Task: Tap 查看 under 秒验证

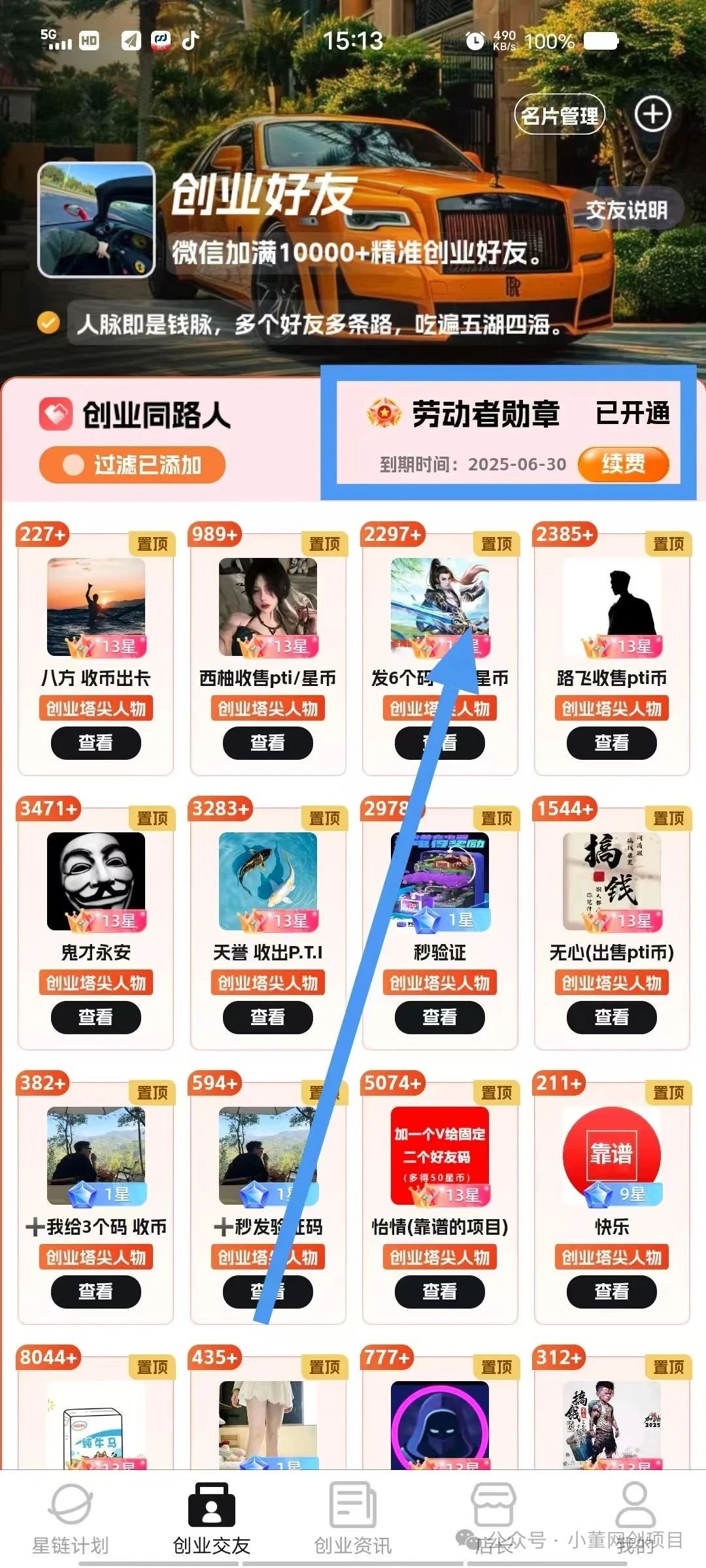Action: click(x=440, y=1017)
